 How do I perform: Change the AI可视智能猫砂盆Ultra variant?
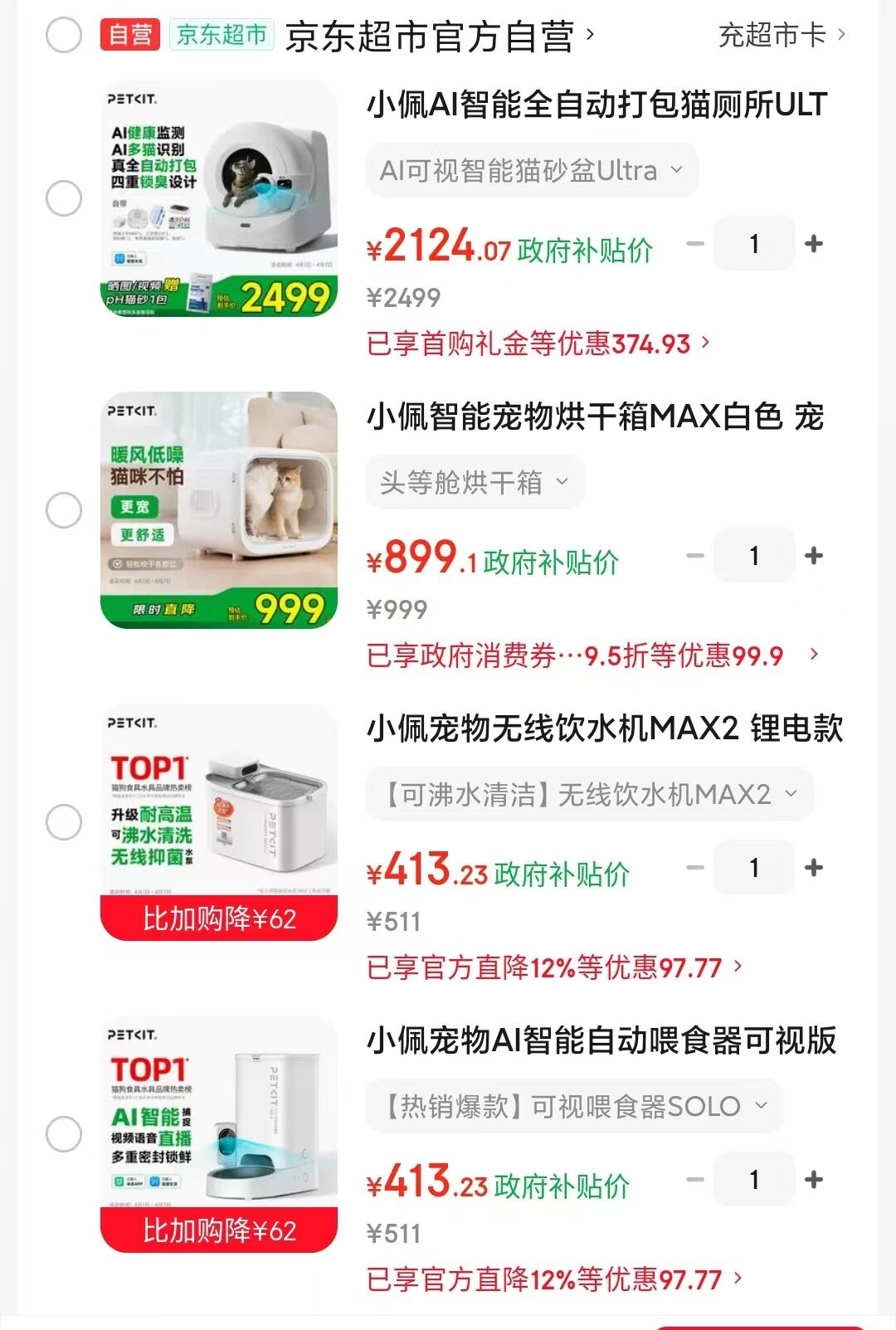coord(531,171)
